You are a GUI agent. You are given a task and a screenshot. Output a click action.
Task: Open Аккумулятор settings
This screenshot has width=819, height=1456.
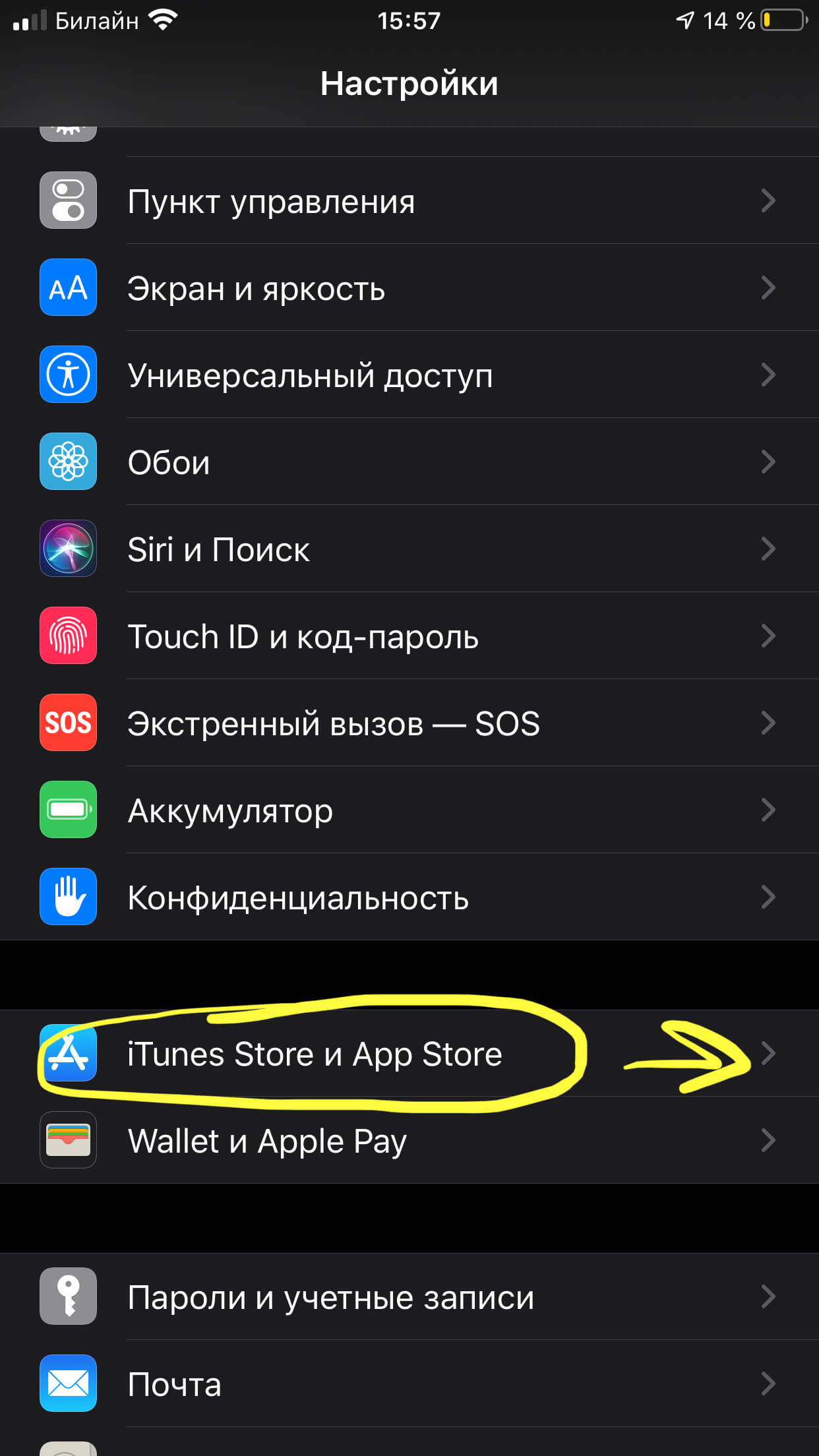point(409,810)
